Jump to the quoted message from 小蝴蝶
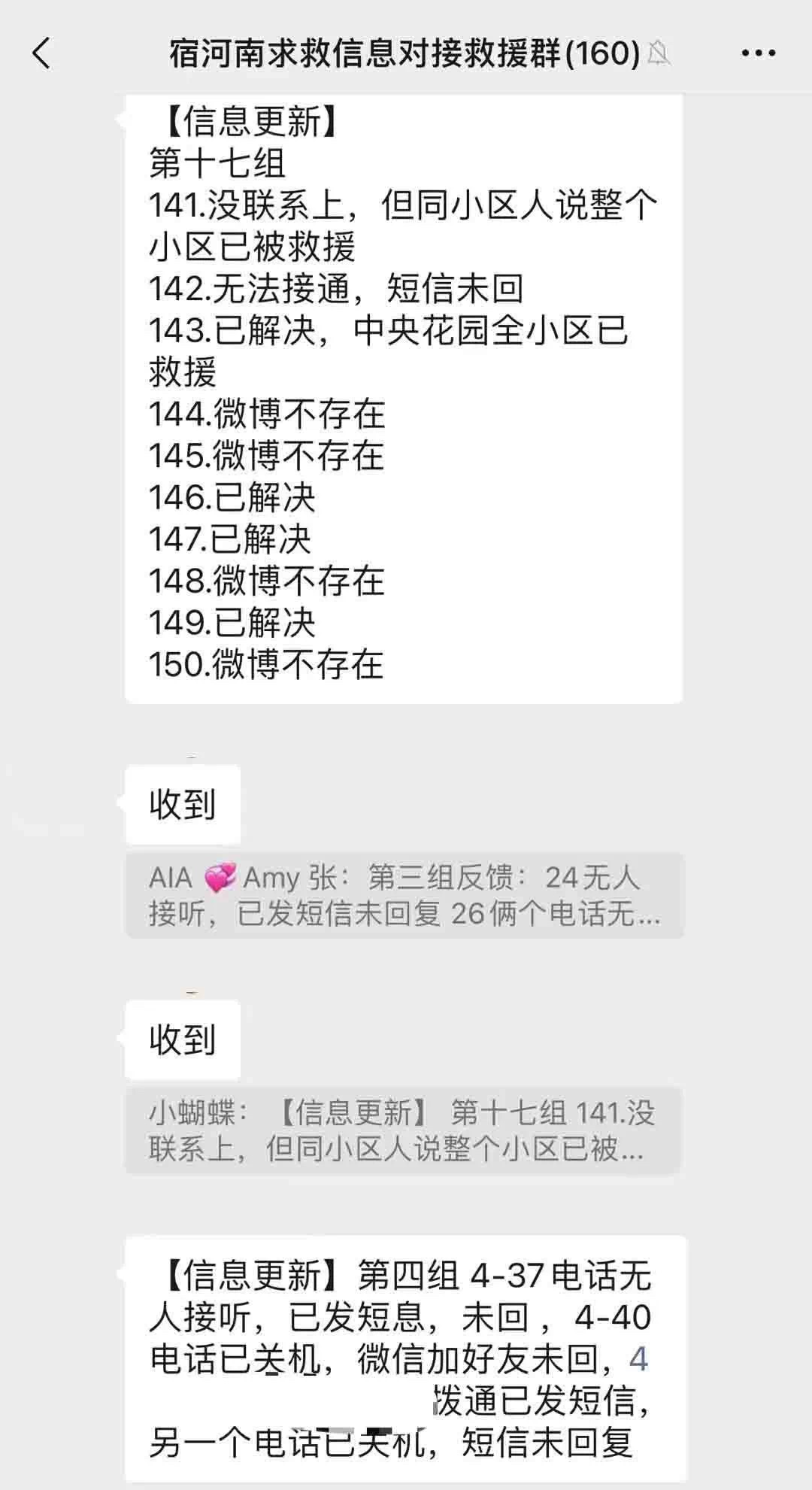The image size is (812, 1490). click(x=402, y=1130)
